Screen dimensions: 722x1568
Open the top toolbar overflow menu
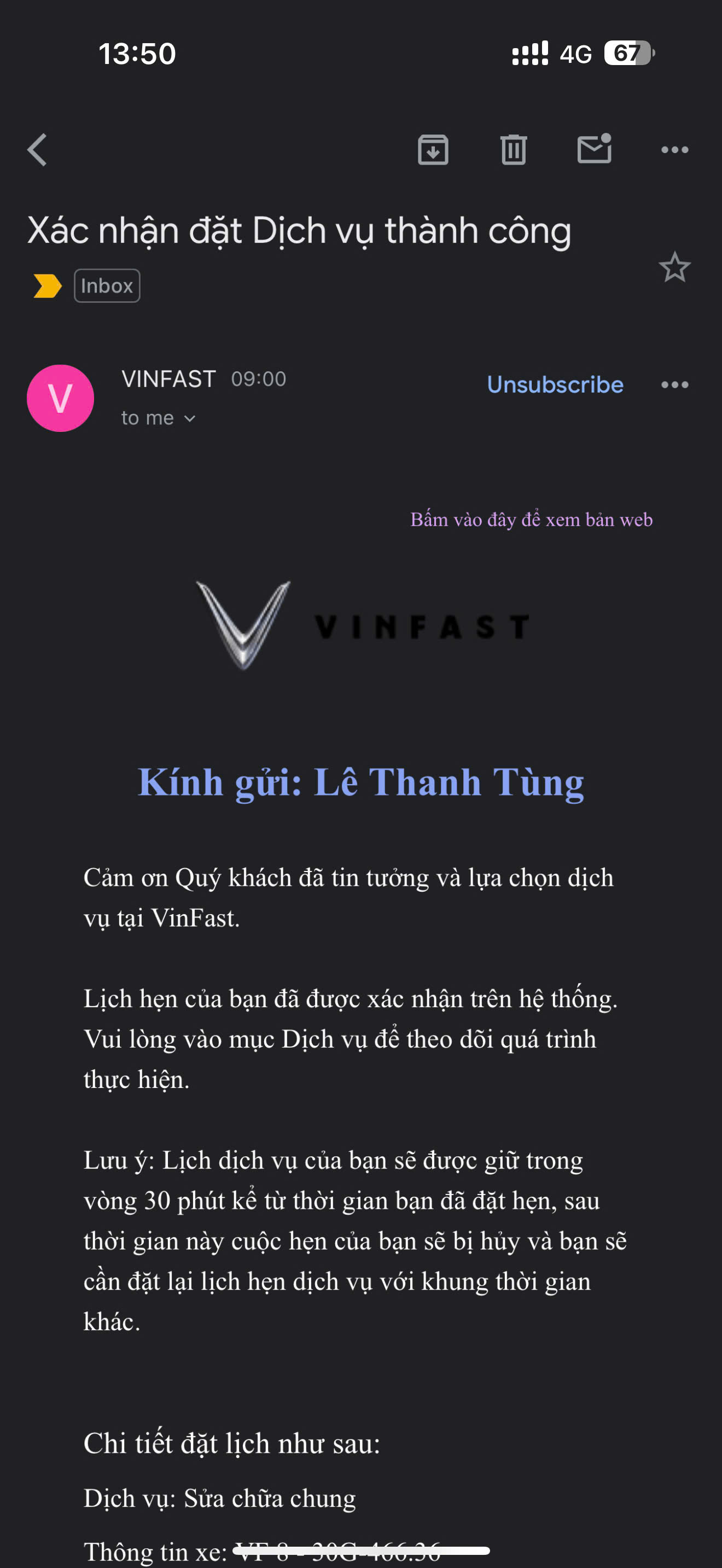[x=674, y=150]
